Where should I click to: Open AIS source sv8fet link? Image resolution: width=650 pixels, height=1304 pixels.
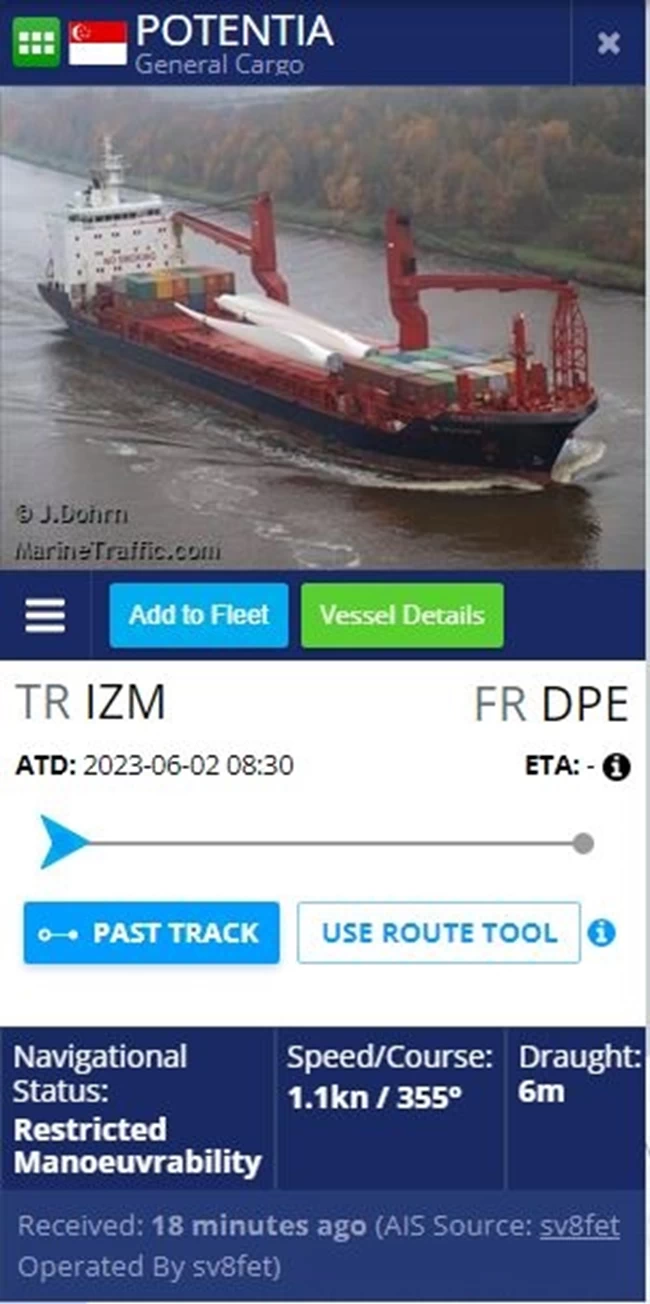pyautogui.click(x=579, y=1226)
